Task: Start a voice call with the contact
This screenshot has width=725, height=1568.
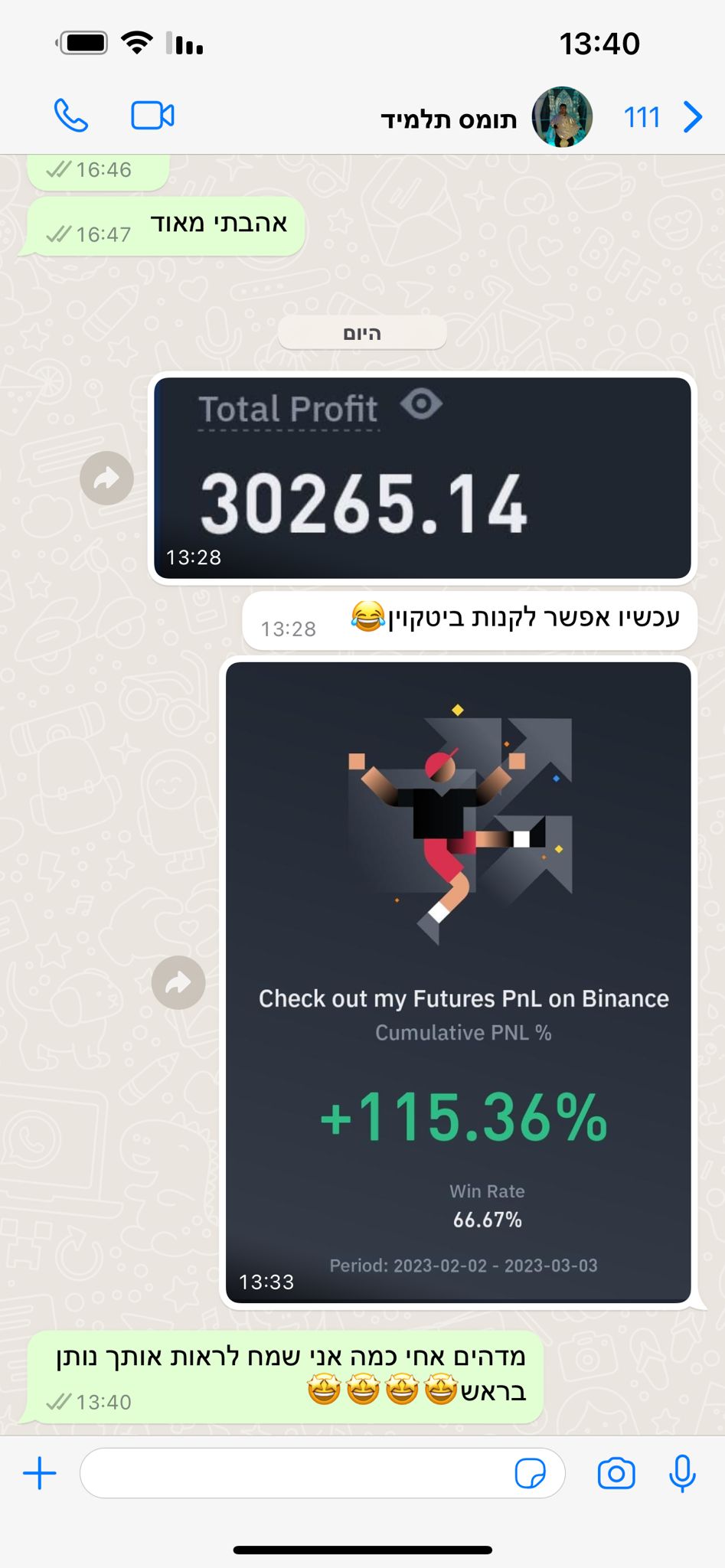Action: tap(71, 116)
